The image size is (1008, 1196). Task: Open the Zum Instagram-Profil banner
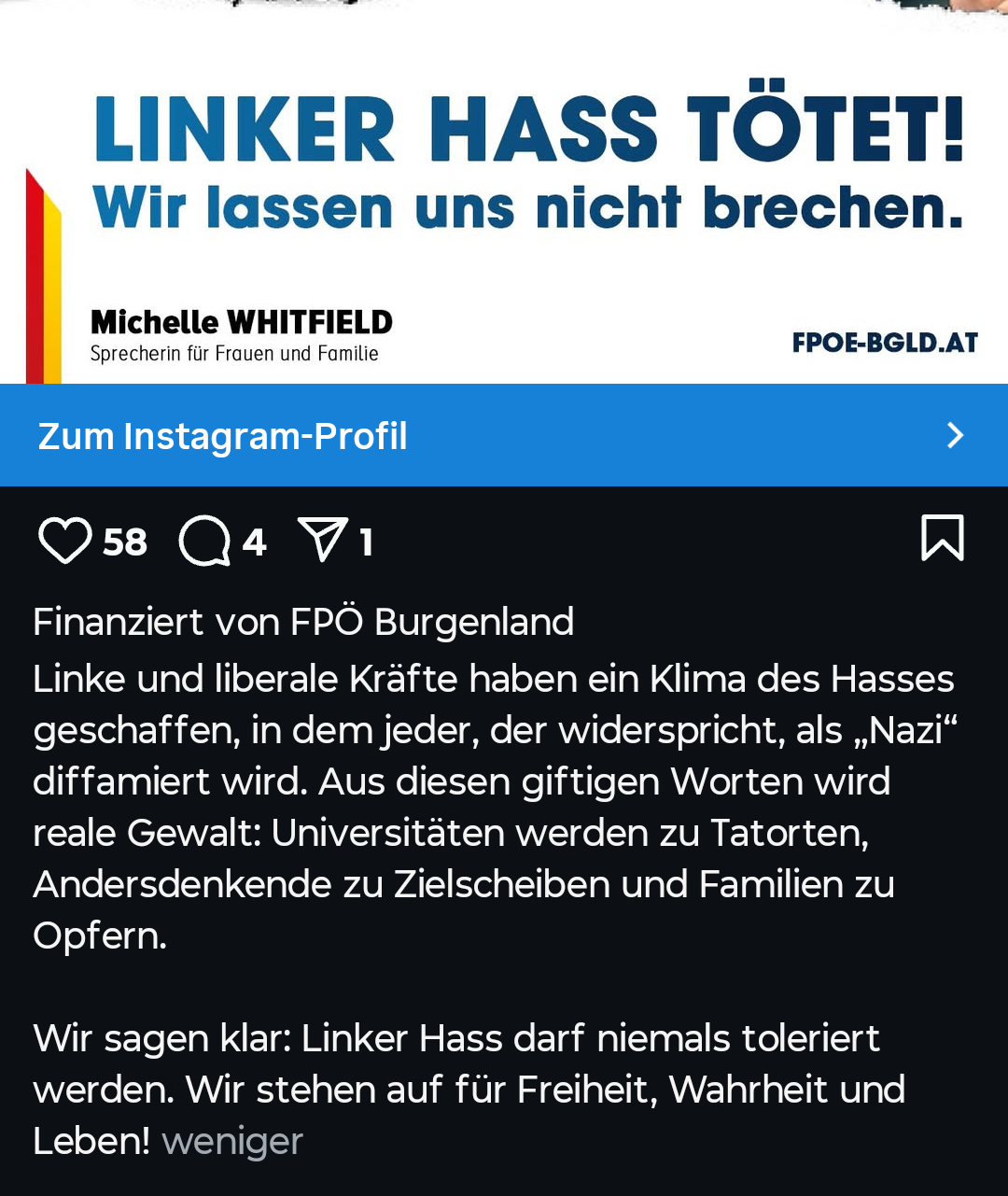click(504, 435)
